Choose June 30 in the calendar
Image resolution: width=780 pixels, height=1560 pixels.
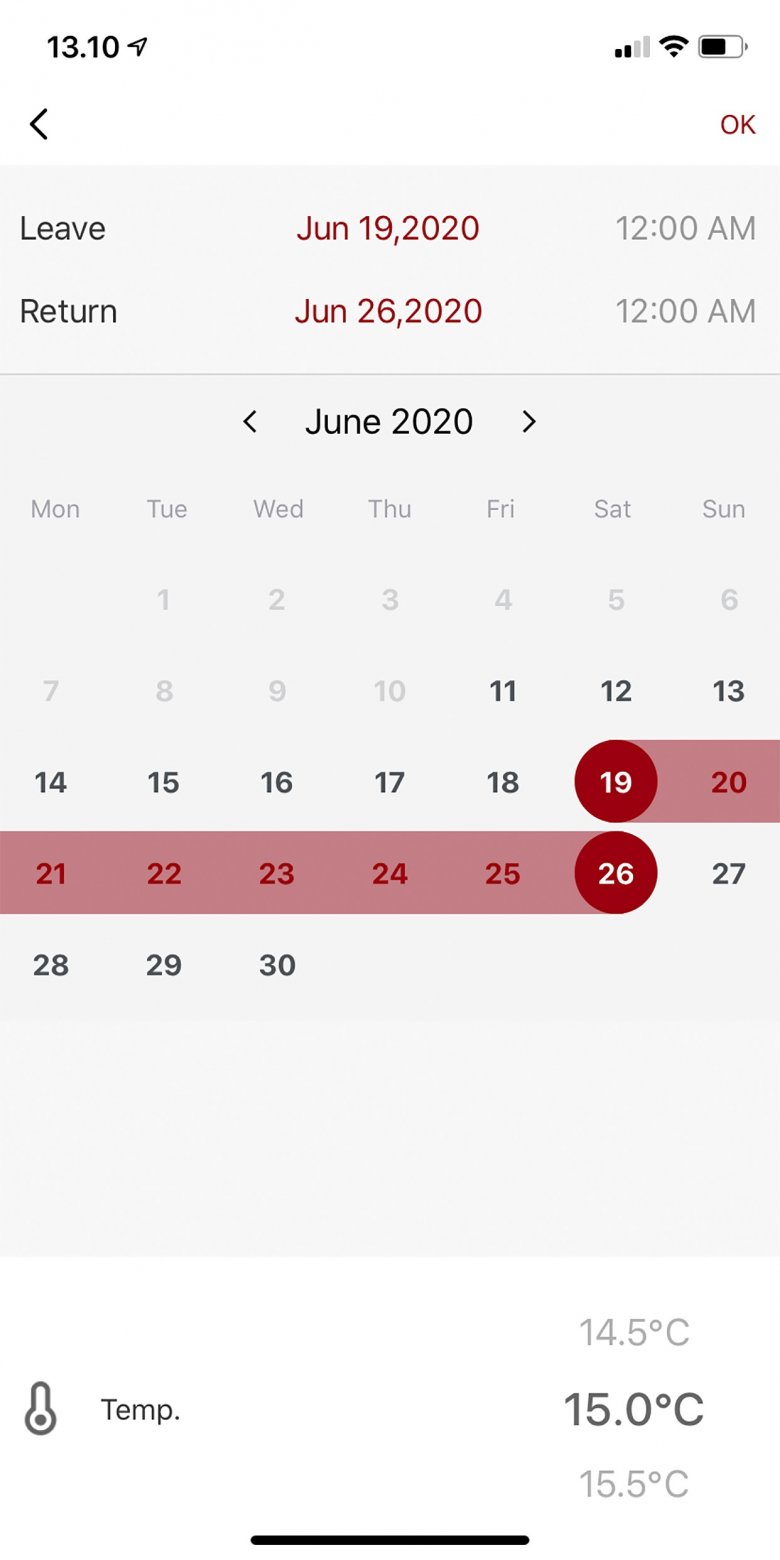[x=277, y=965]
